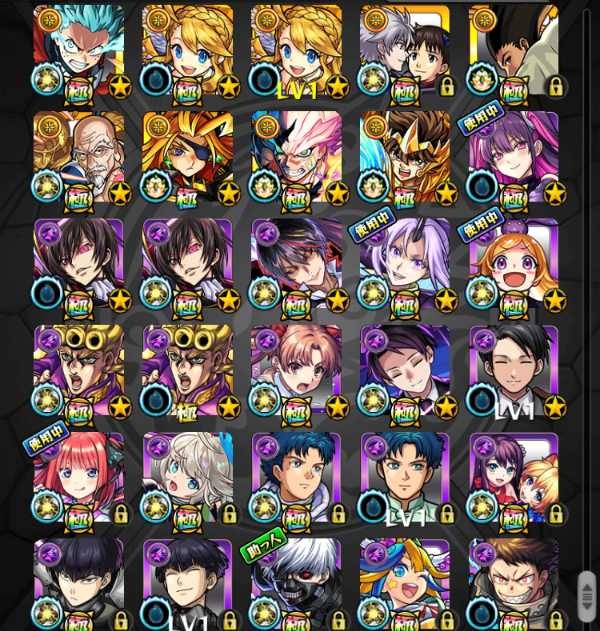600x631 pixels.
Task: Choose the eye-patch girl in a samurai helmet
Action: coord(187,157)
